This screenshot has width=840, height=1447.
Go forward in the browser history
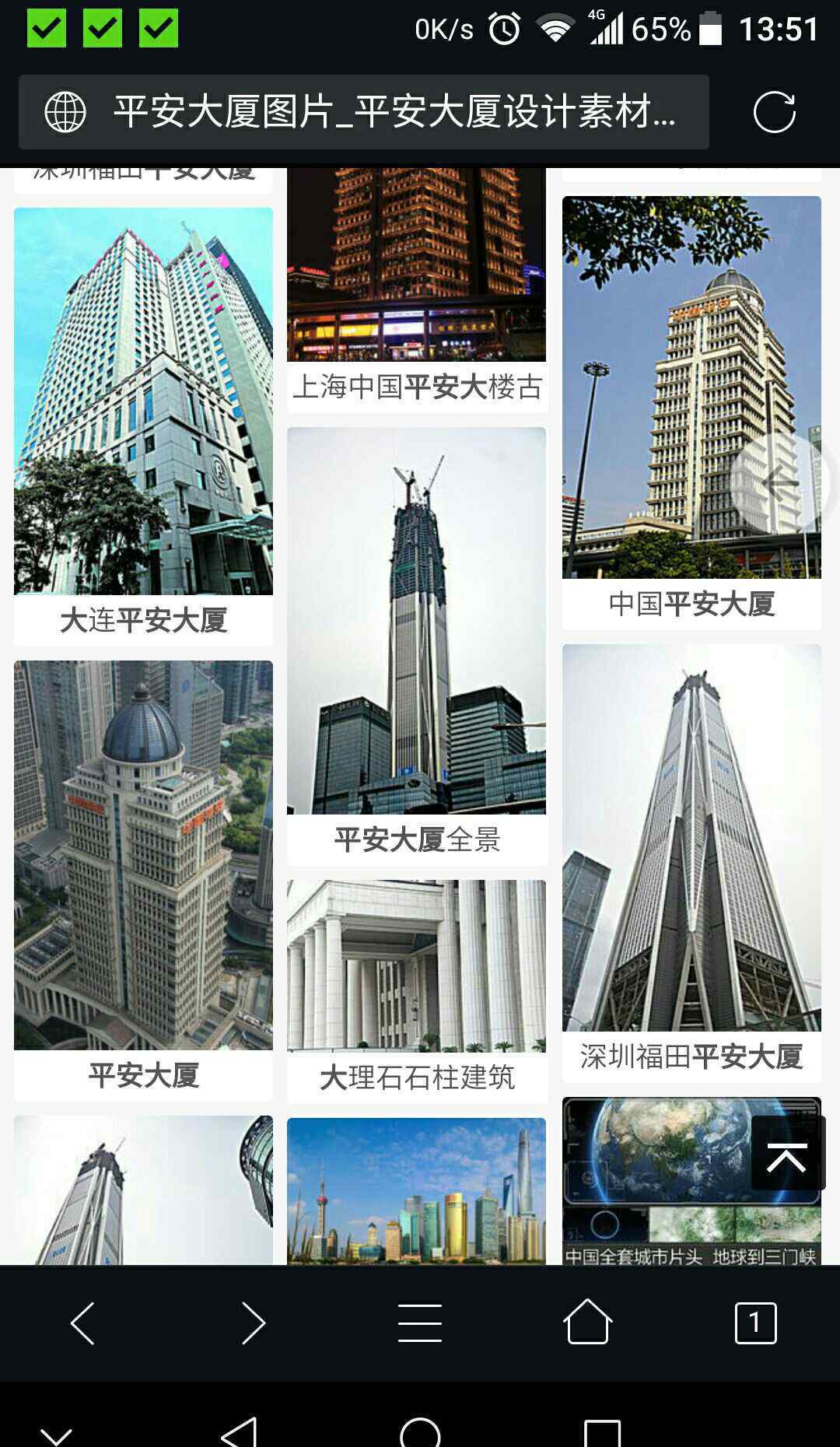tap(253, 1323)
